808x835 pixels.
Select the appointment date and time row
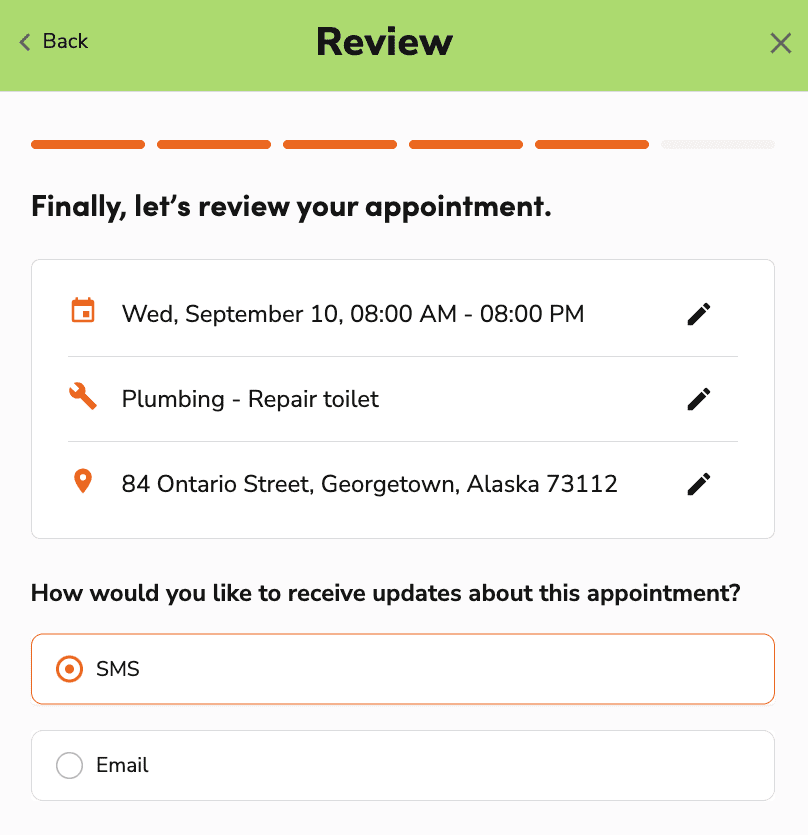(x=352, y=313)
